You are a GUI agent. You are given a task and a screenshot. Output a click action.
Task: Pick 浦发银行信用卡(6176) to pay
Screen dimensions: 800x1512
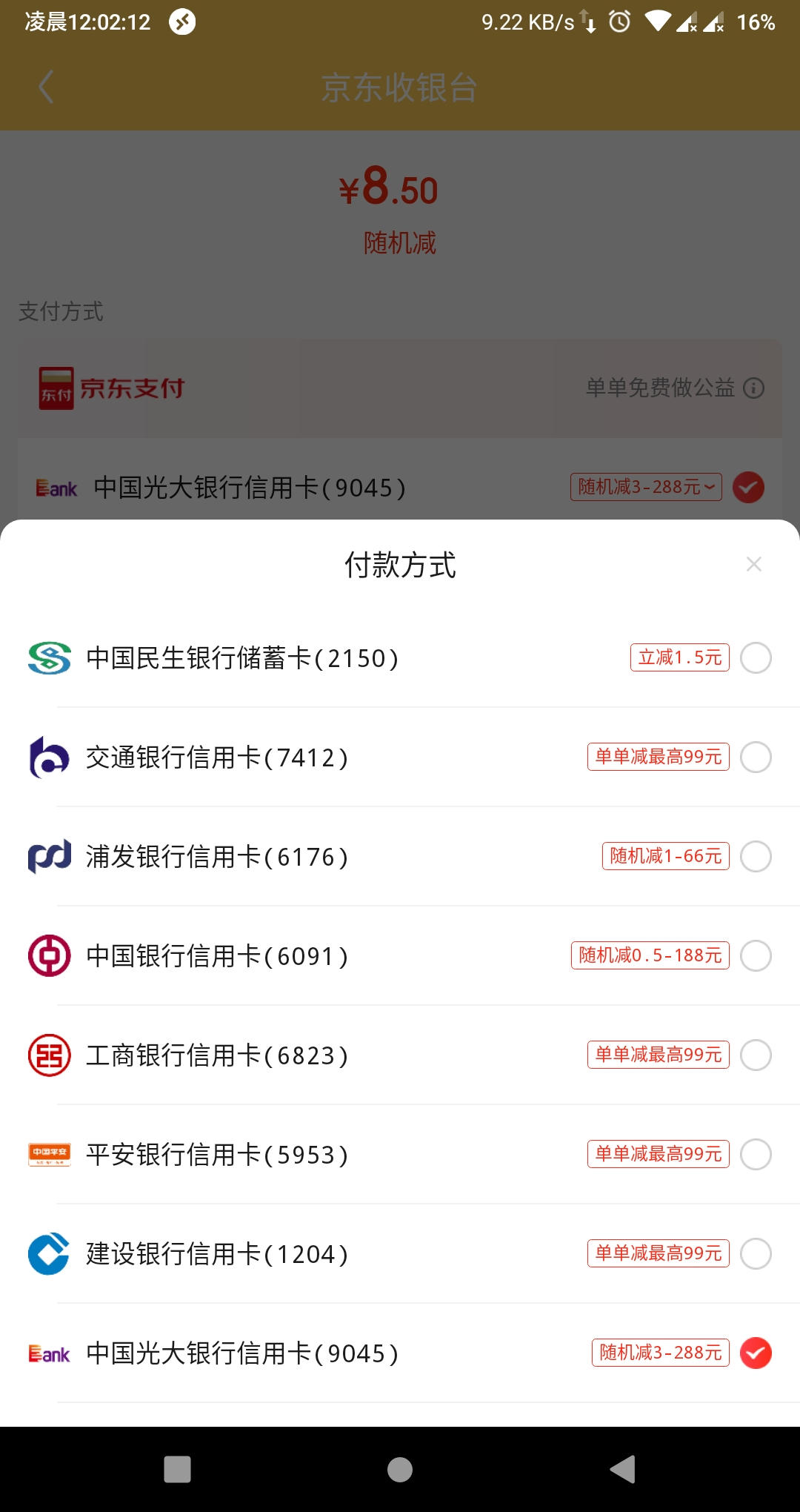(x=756, y=857)
